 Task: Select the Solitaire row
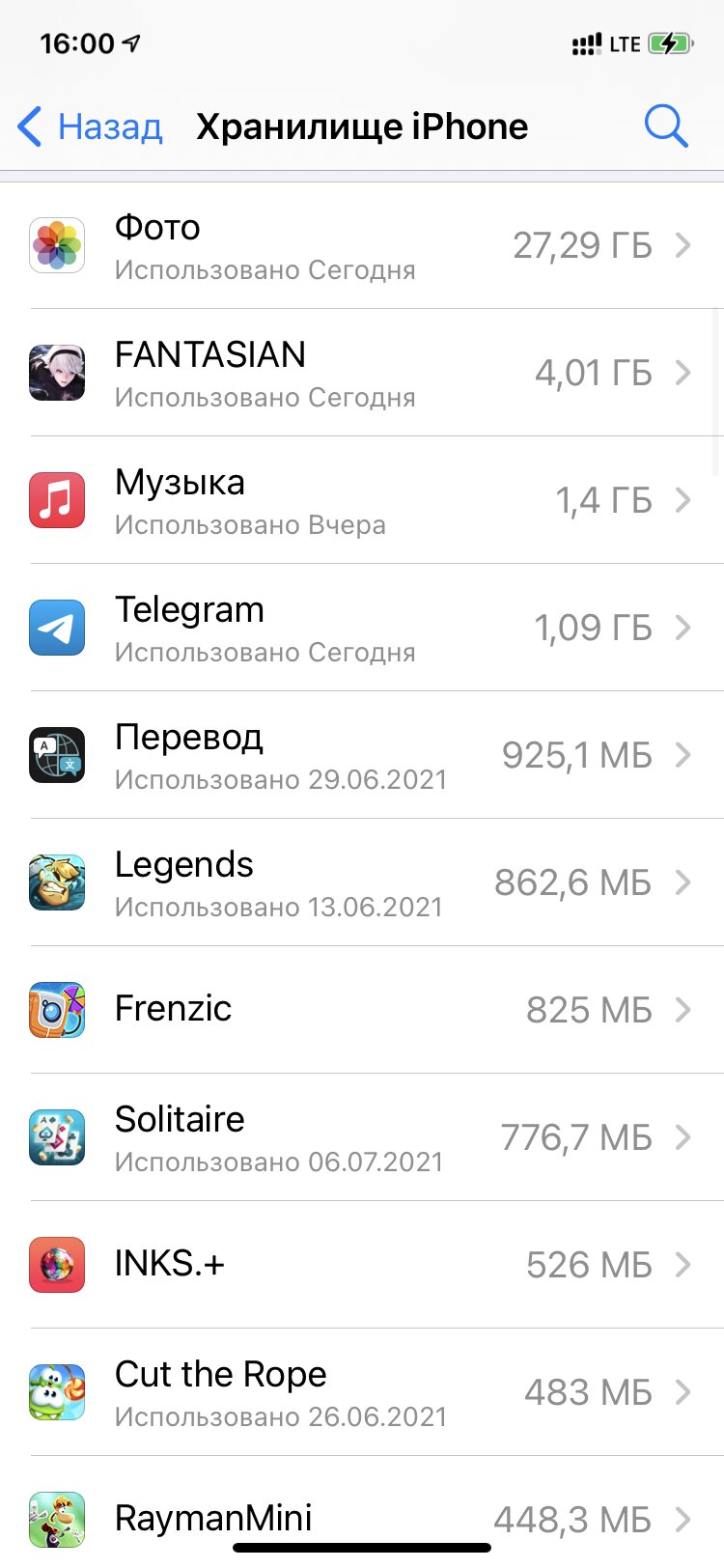(x=362, y=1137)
